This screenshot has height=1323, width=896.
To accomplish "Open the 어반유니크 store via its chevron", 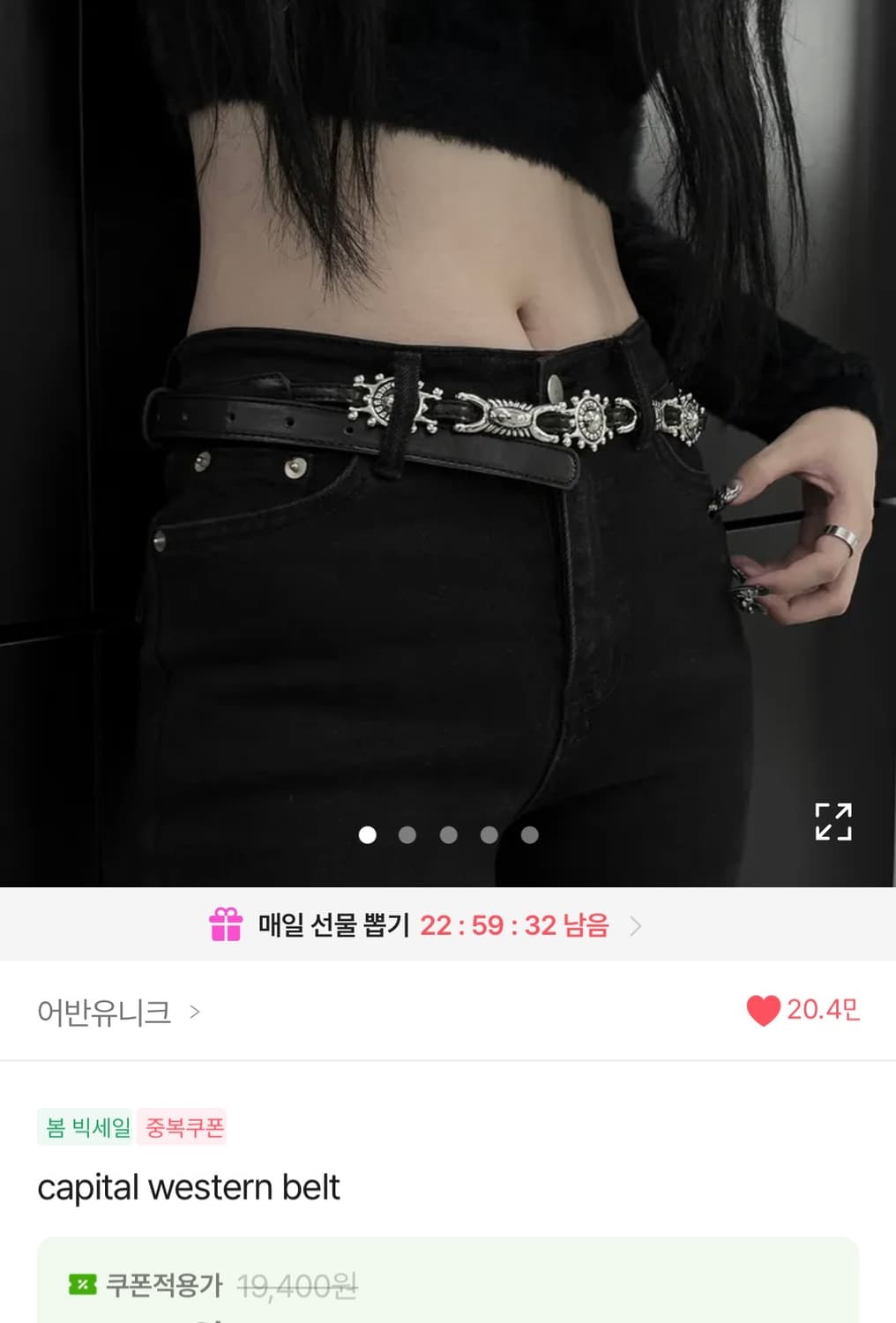I will (x=195, y=1013).
